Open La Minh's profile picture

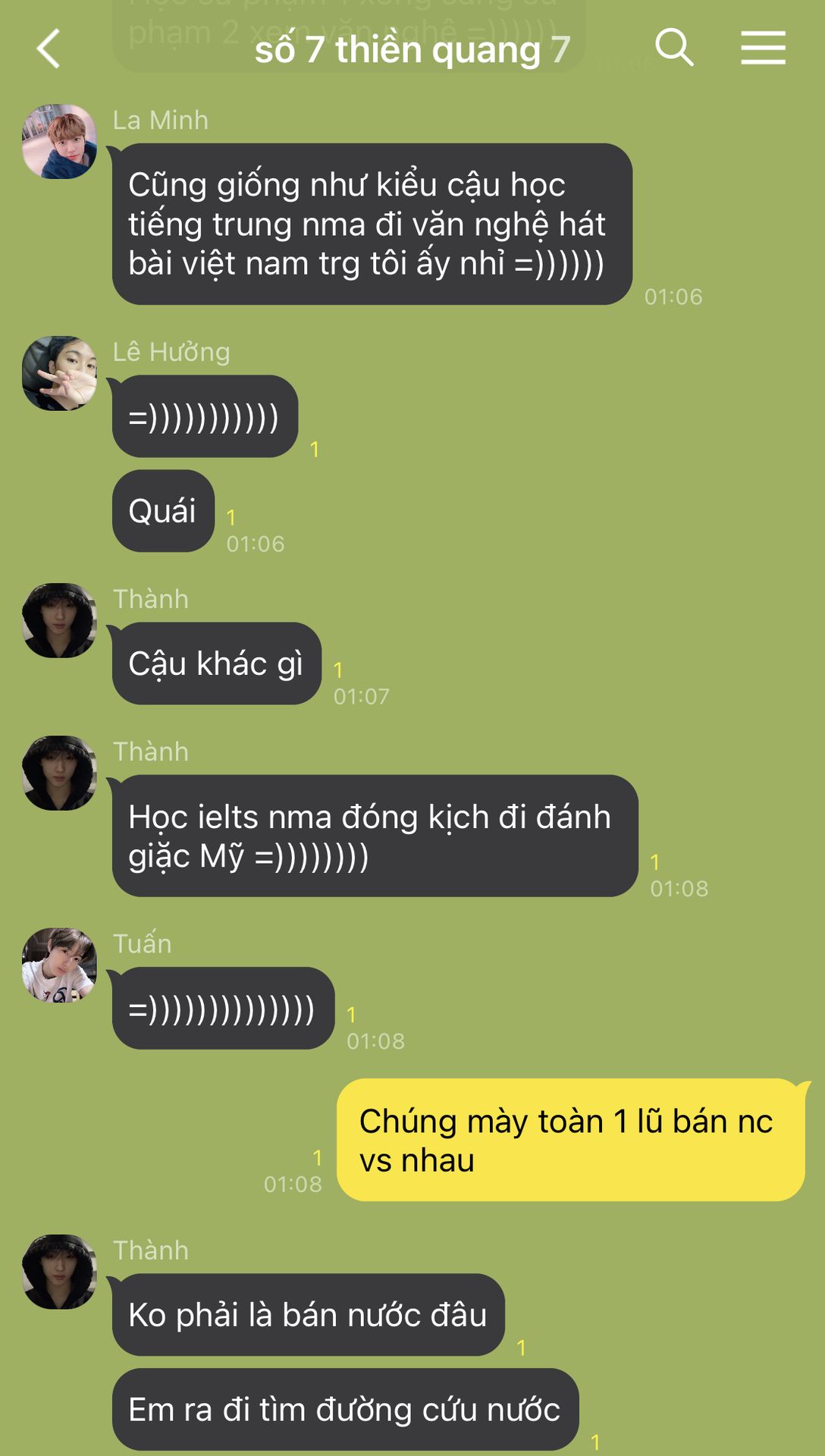click(59, 142)
